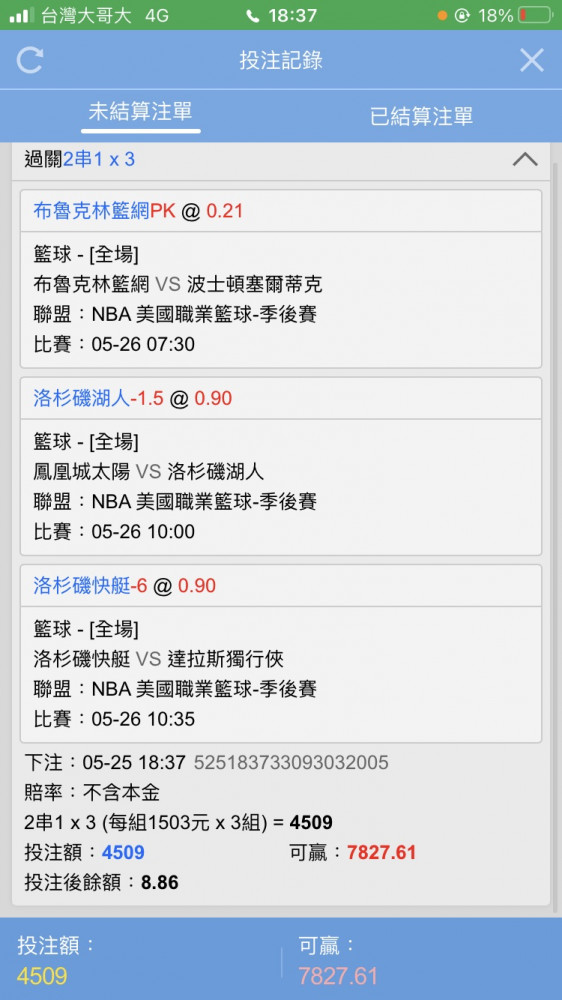Collapse the 過關2串1 x 3 bet slip
The width and height of the screenshot is (562, 1000).
click(525, 159)
